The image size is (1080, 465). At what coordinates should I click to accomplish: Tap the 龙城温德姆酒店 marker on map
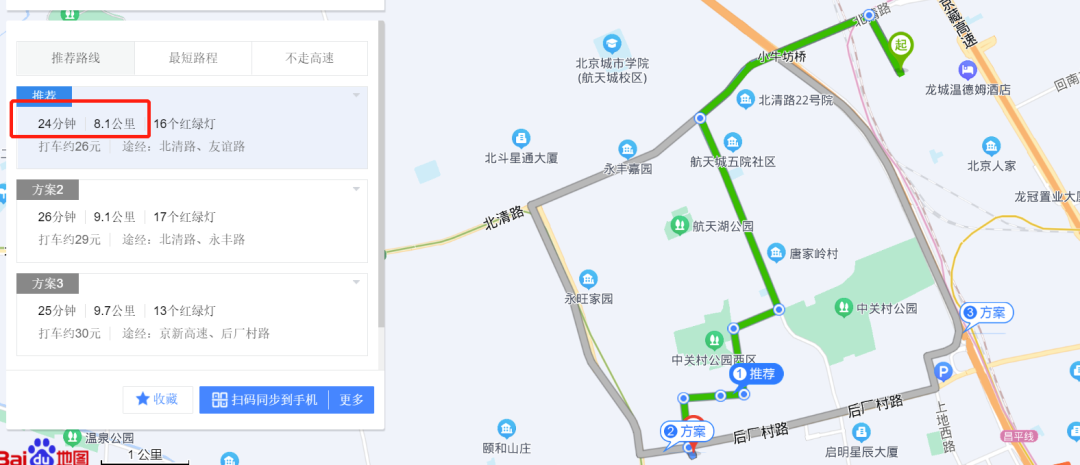967,69
